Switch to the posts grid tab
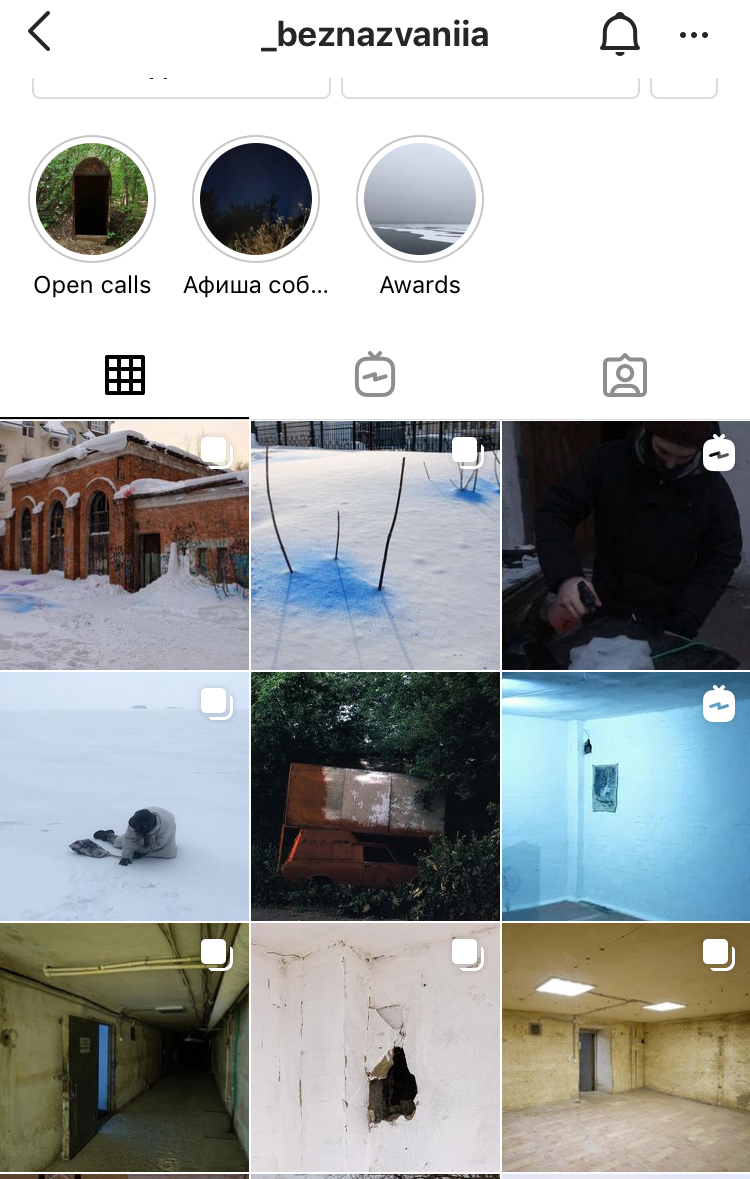Viewport: 750px width, 1179px height. 125,375
